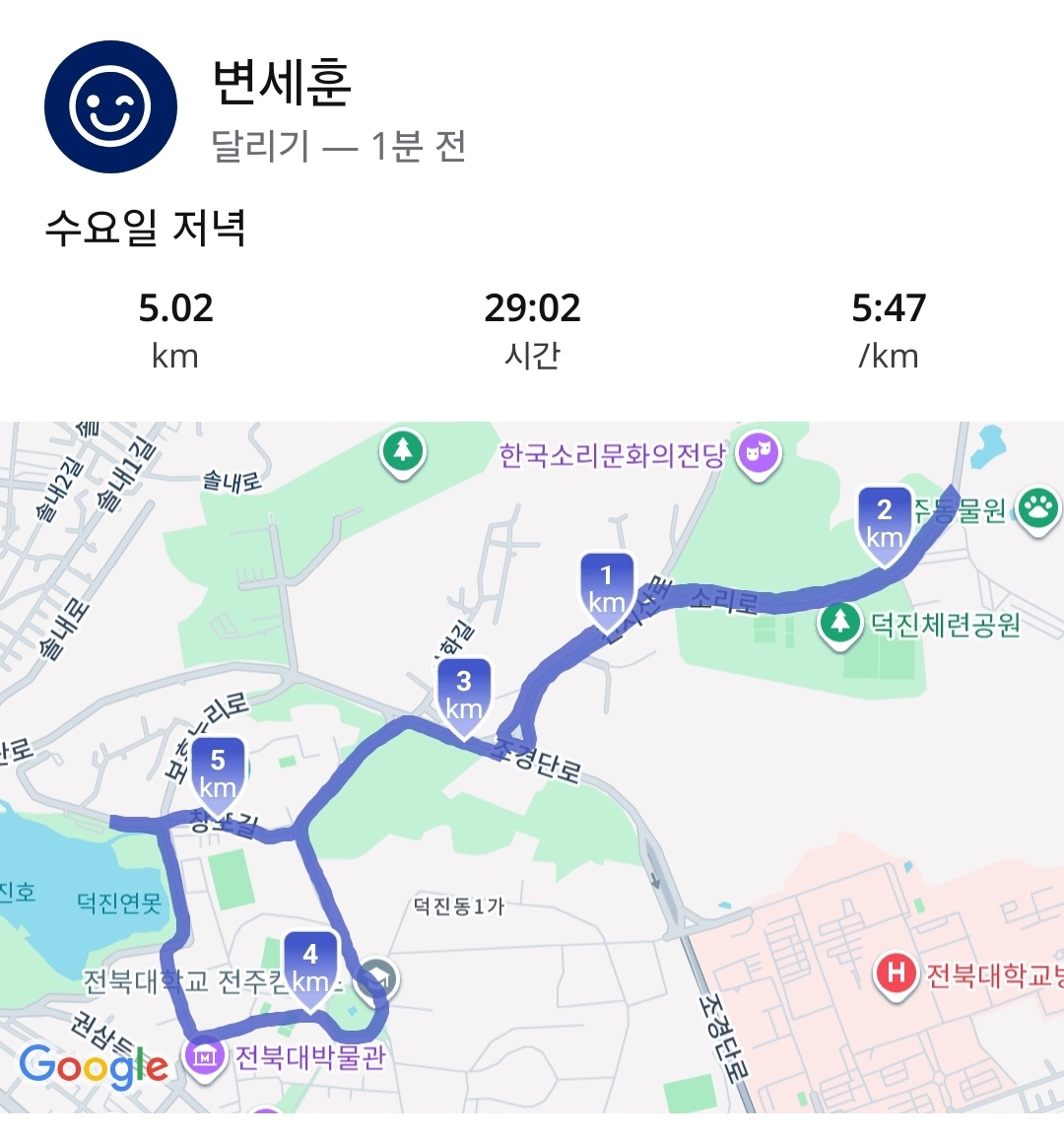The width and height of the screenshot is (1064, 1136).
Task: Tap the 변세훈 user name
Action: 282,83
